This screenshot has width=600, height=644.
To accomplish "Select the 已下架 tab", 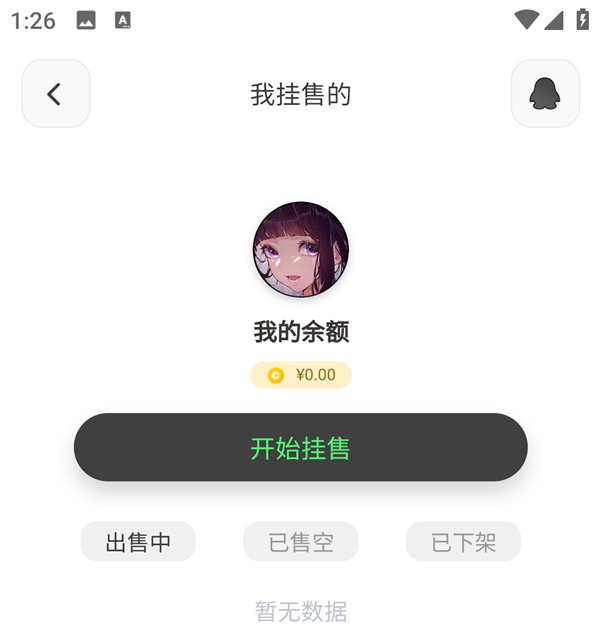I will [463, 542].
